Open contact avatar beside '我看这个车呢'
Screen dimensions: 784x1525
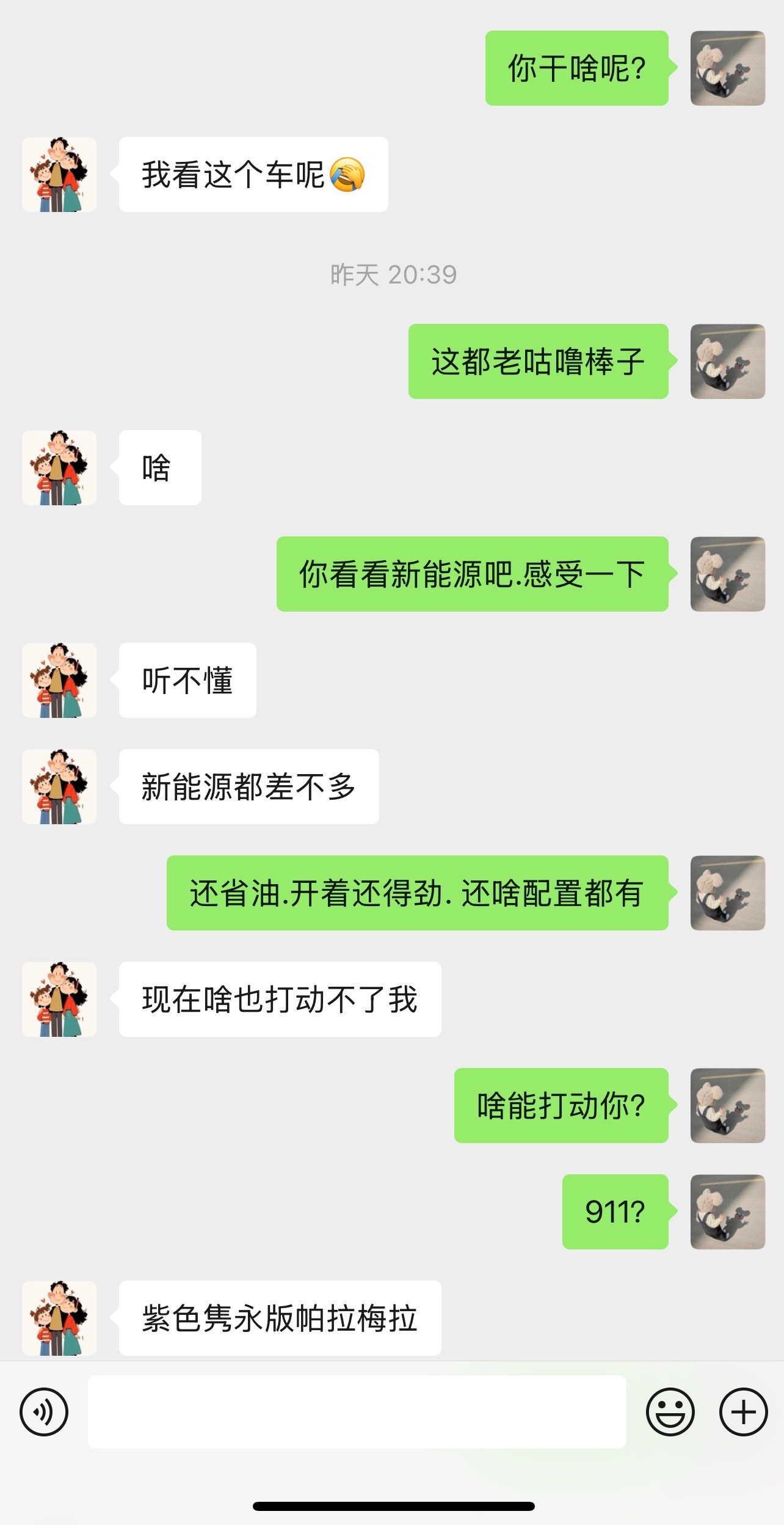[x=59, y=175]
